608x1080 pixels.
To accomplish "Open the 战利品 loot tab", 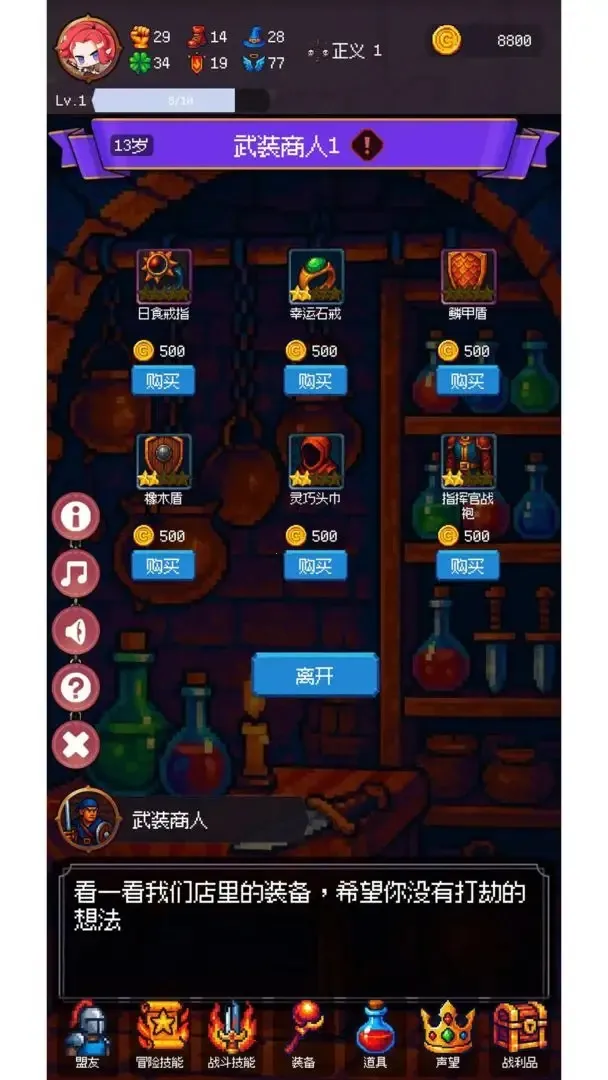I will pyautogui.click(x=520, y=1035).
